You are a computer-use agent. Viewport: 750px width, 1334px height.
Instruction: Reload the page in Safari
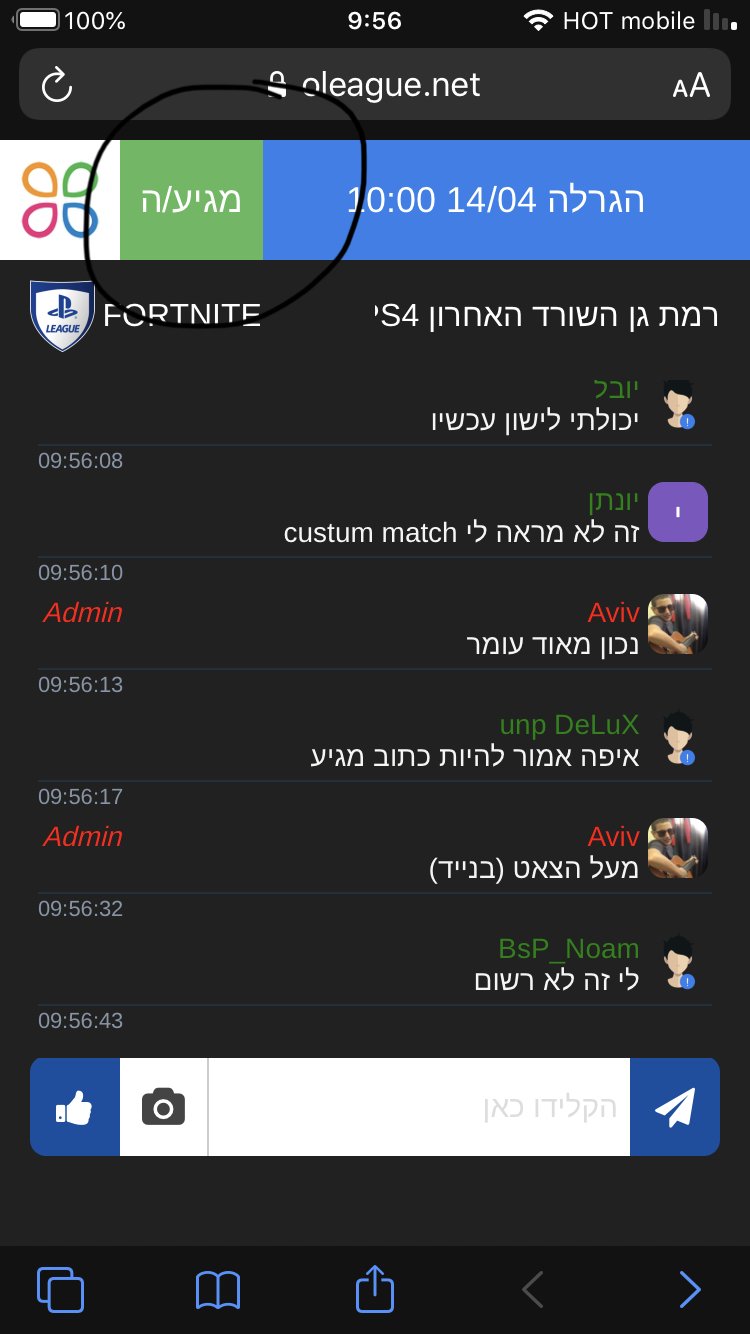(x=57, y=85)
